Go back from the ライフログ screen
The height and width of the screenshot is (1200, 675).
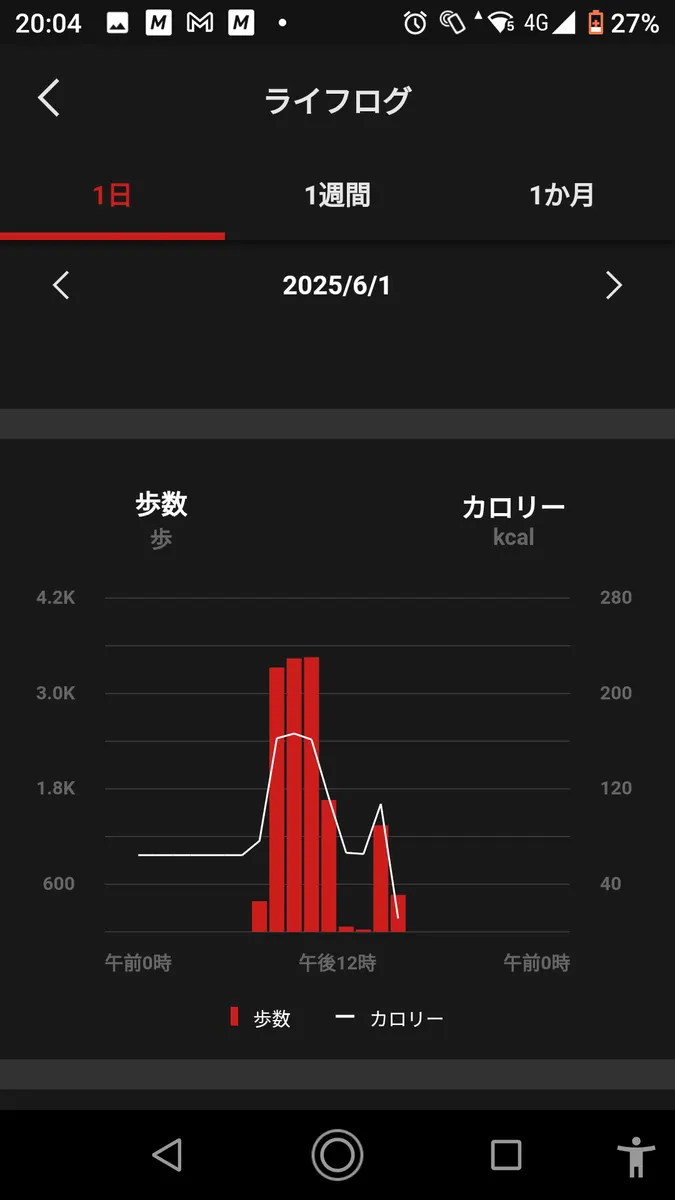[x=49, y=99]
